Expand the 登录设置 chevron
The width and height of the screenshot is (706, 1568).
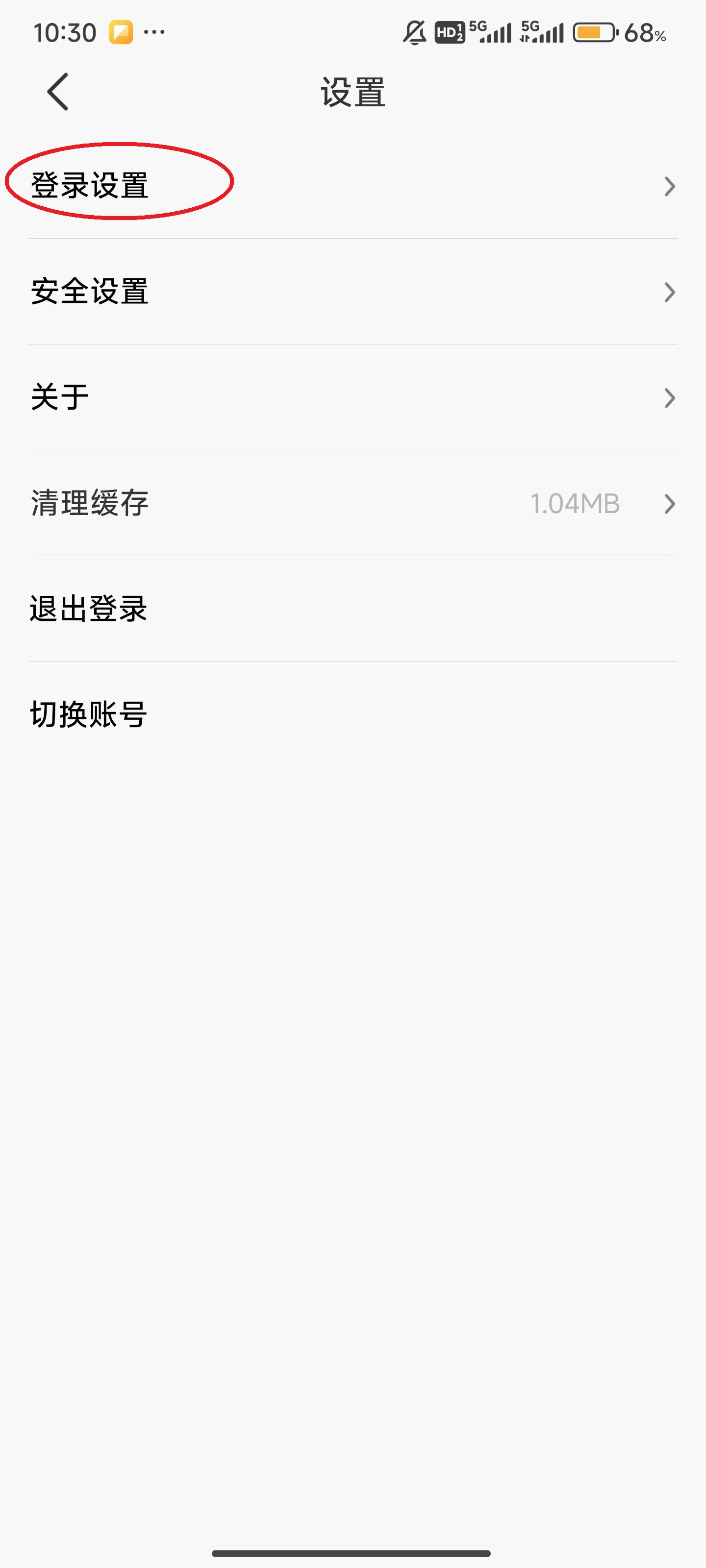coord(670,187)
